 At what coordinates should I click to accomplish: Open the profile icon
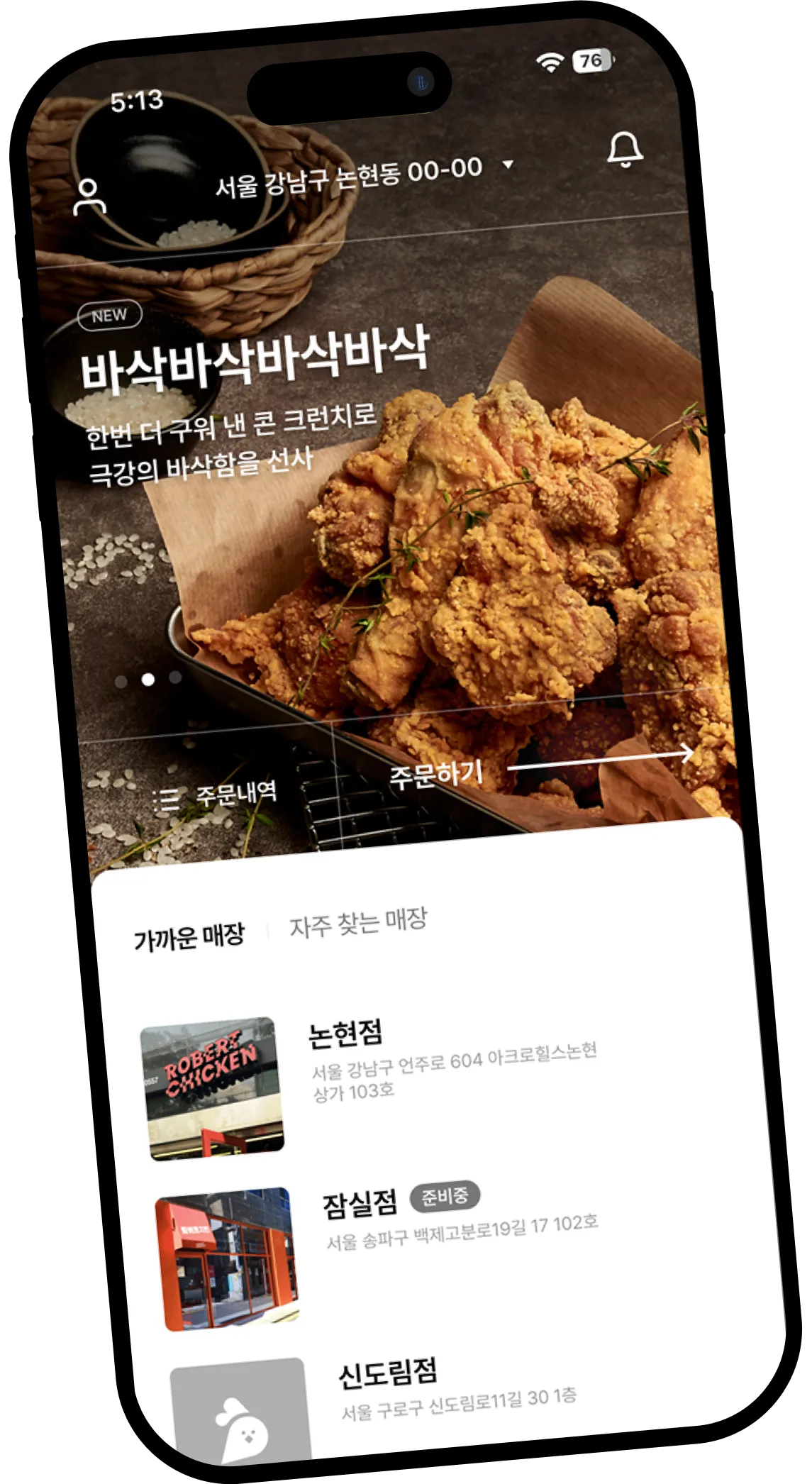pyautogui.click(x=89, y=198)
